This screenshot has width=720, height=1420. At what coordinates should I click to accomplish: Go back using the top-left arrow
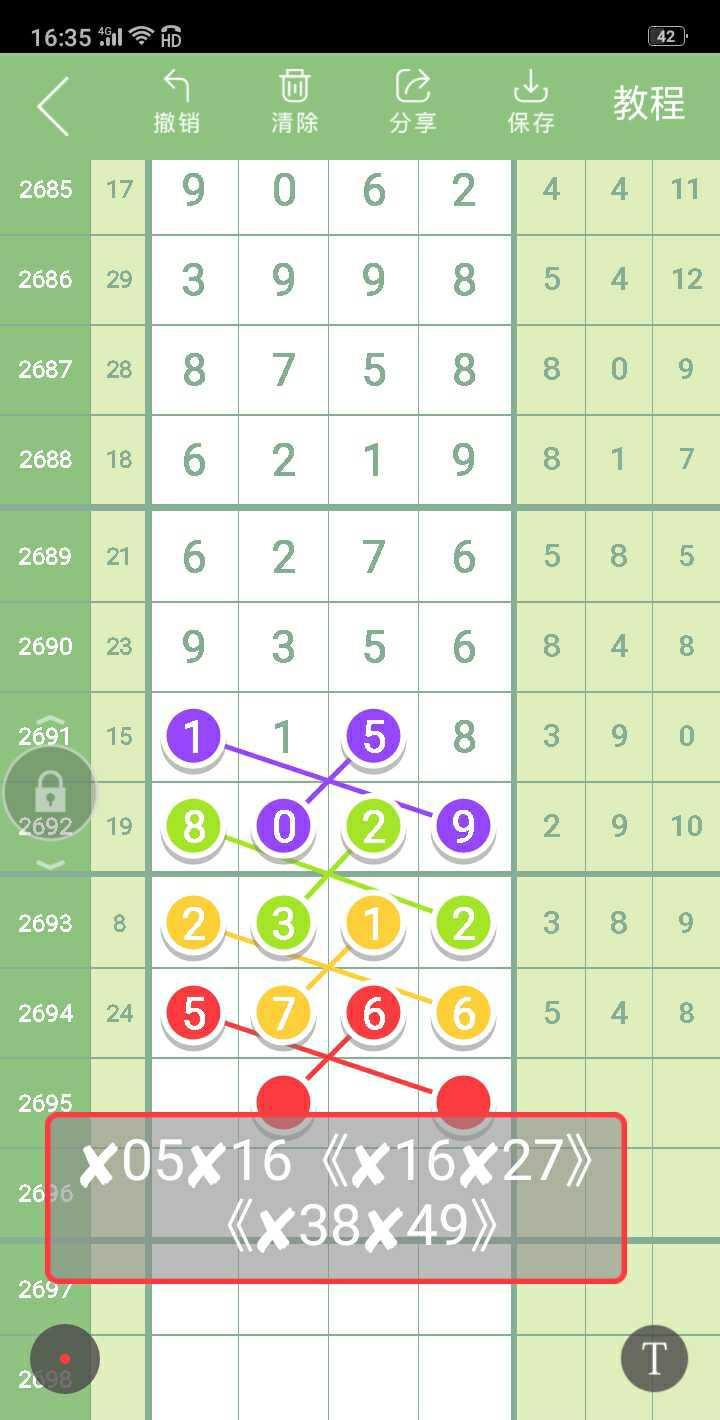(53, 105)
